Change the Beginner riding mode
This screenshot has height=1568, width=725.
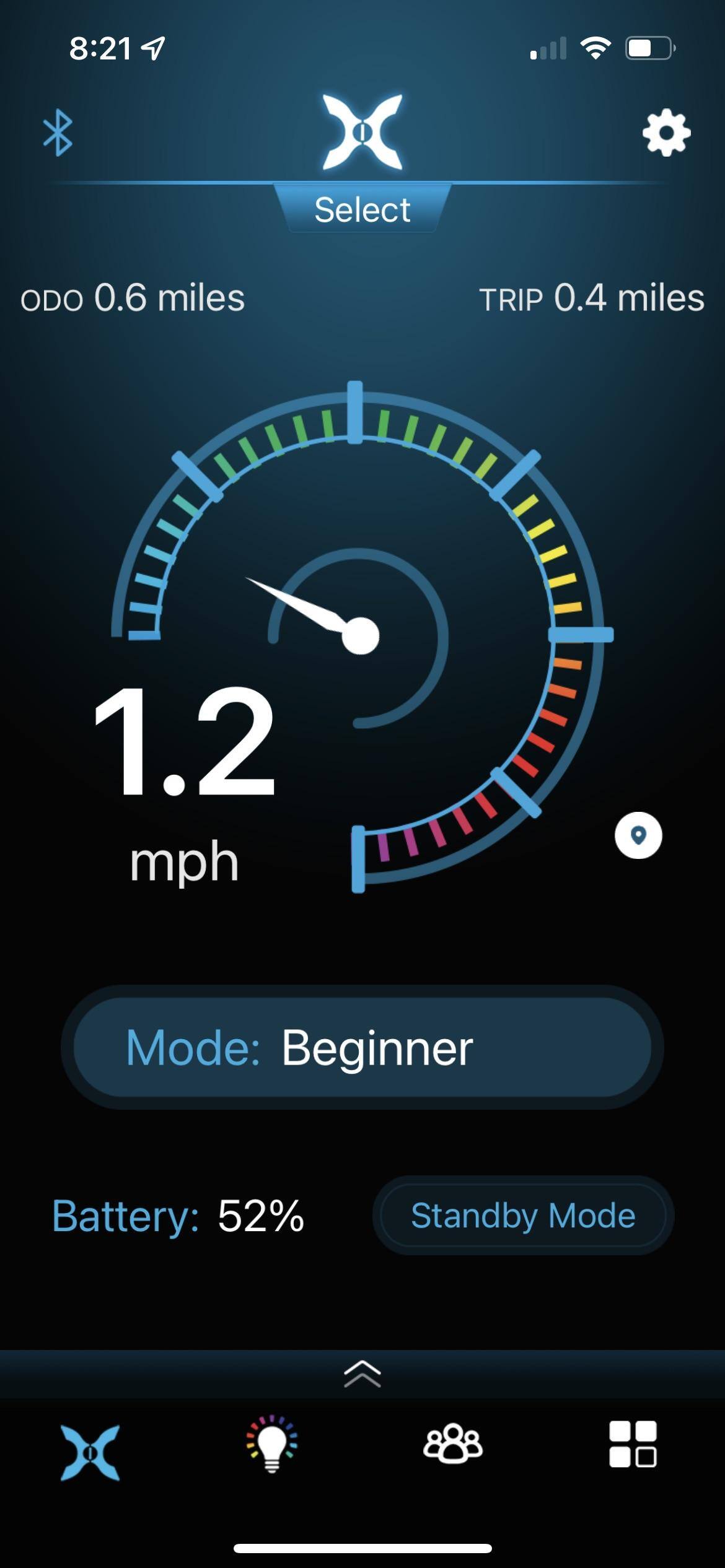(x=362, y=1047)
